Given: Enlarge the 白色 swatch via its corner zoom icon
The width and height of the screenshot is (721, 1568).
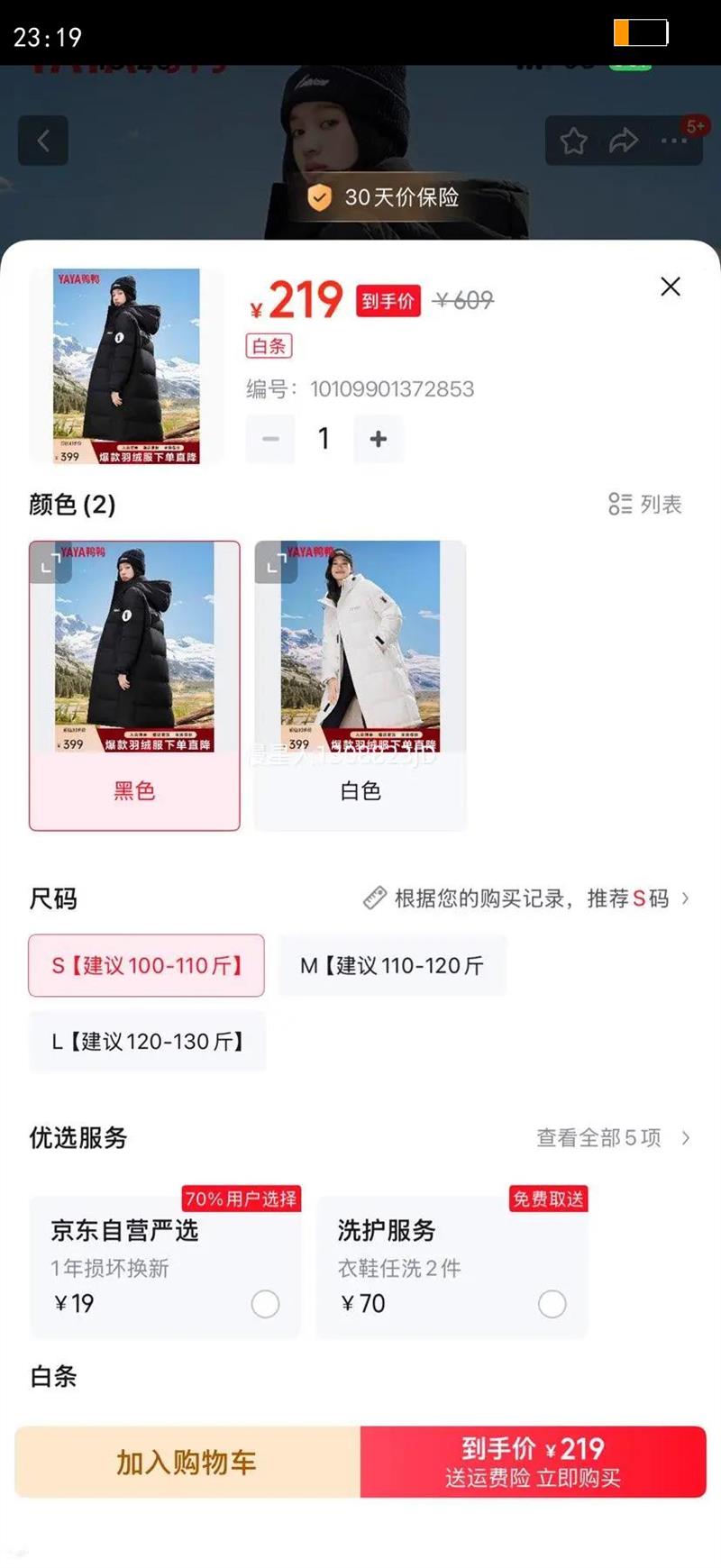Looking at the screenshot, I should [x=275, y=563].
